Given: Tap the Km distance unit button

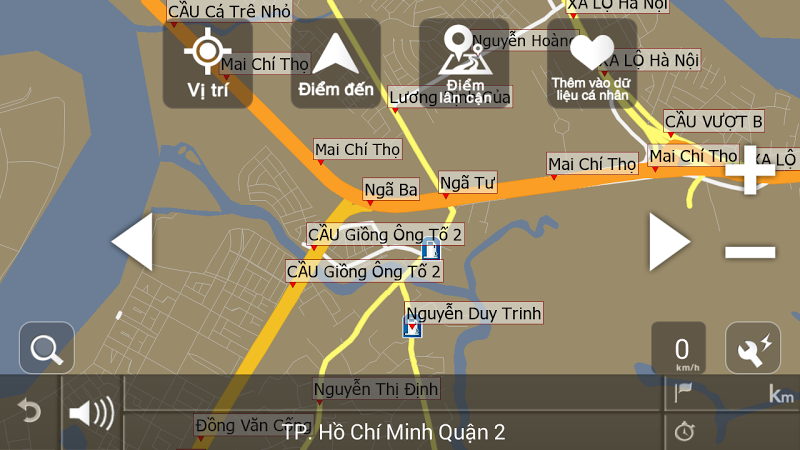Looking at the screenshot, I should click(x=781, y=395).
